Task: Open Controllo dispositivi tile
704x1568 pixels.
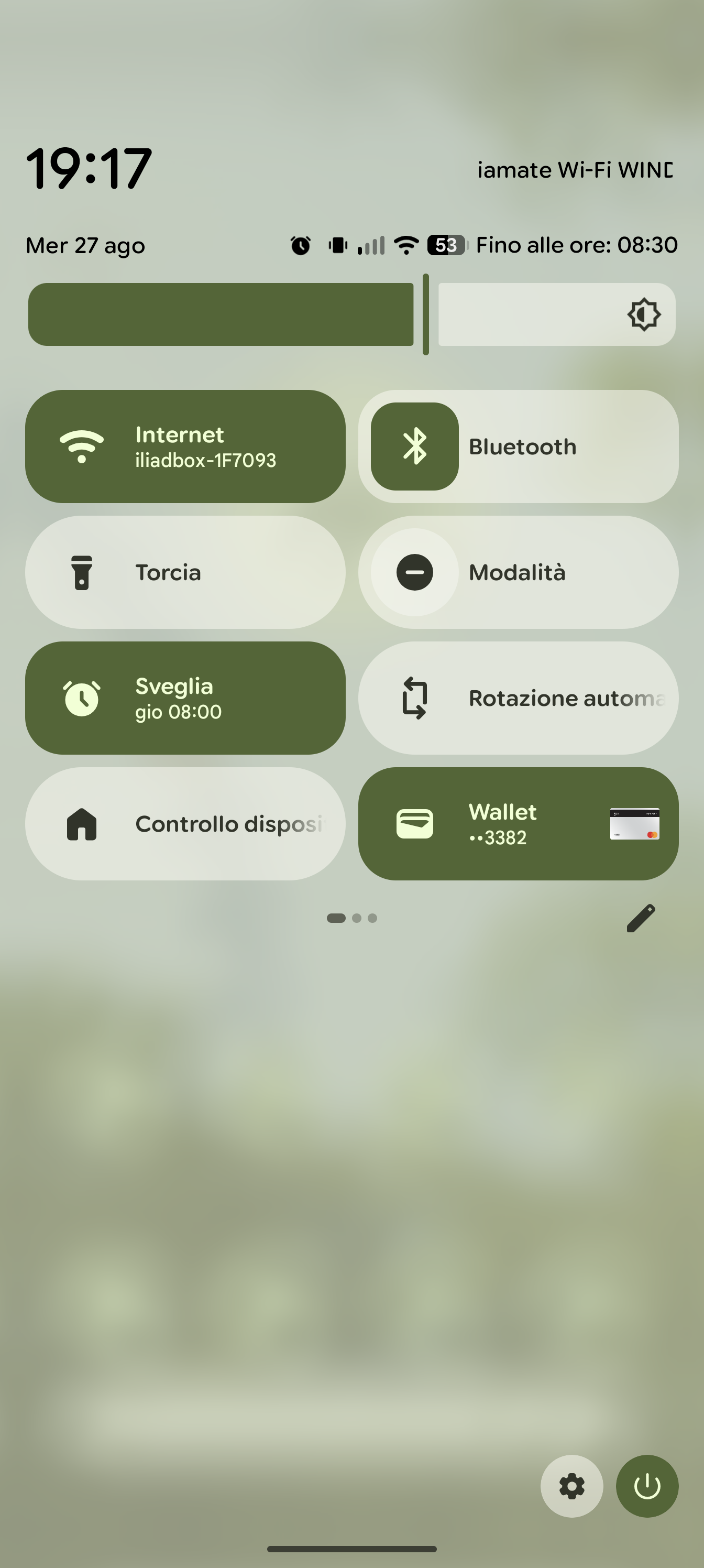Action: click(x=185, y=824)
